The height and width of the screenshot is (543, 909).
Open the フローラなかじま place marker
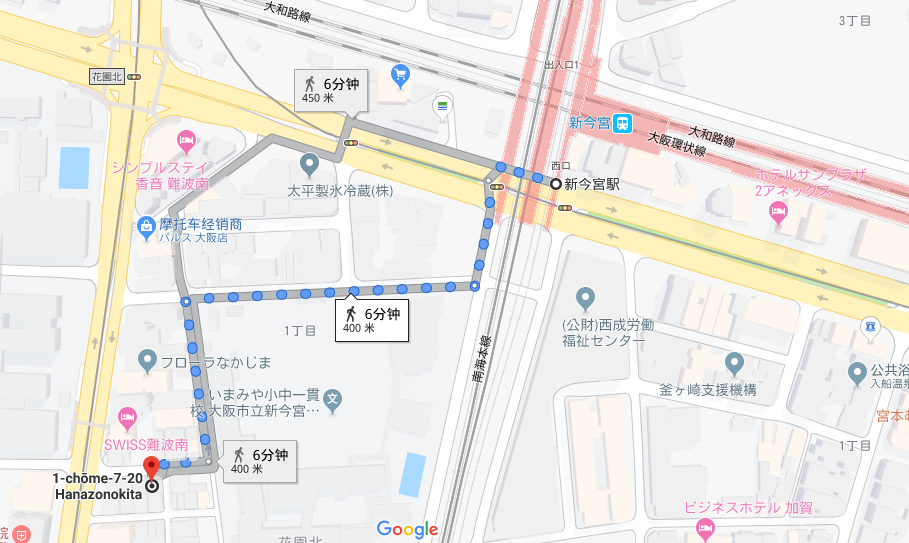click(x=148, y=359)
